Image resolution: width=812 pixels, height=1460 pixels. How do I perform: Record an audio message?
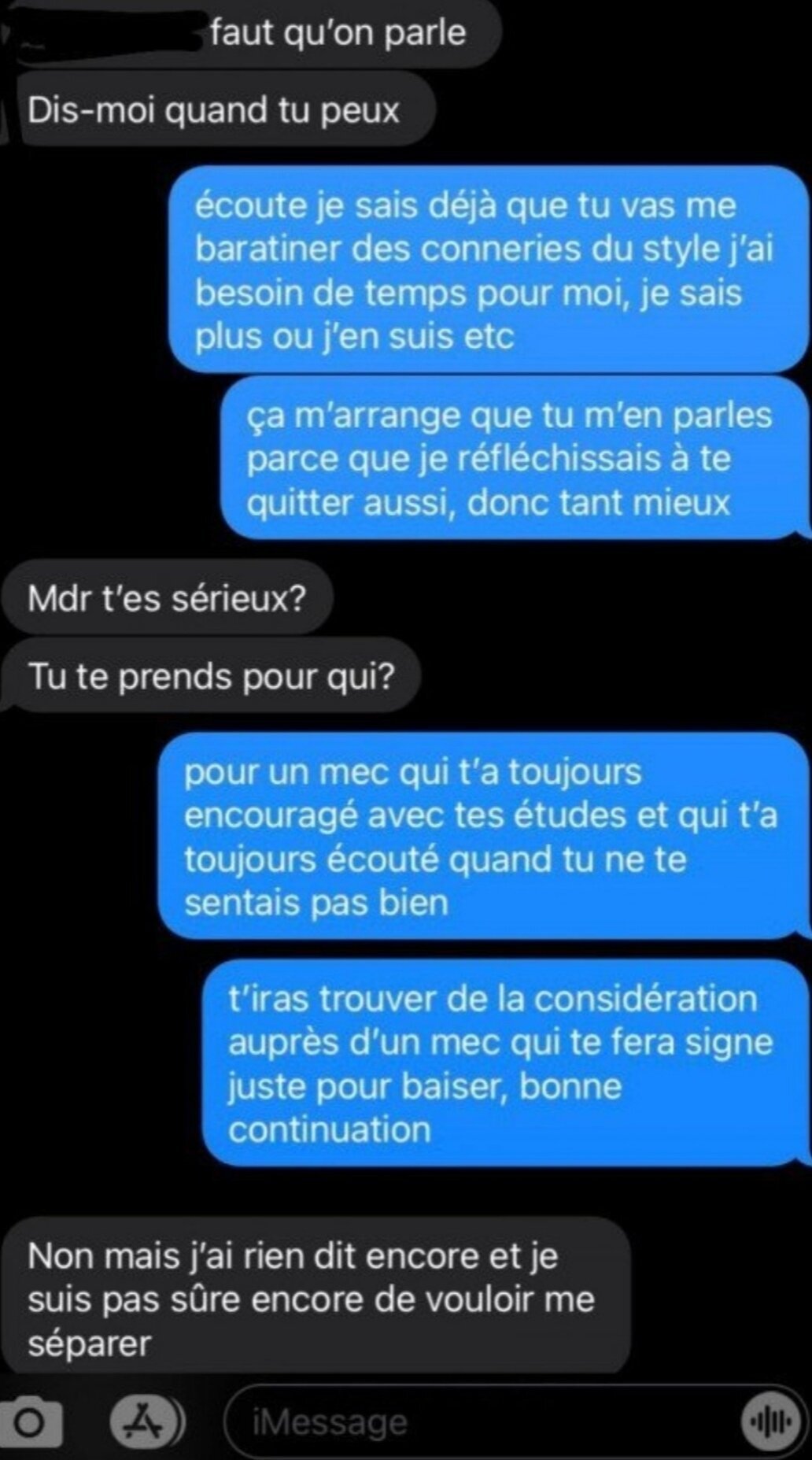[x=771, y=1421]
